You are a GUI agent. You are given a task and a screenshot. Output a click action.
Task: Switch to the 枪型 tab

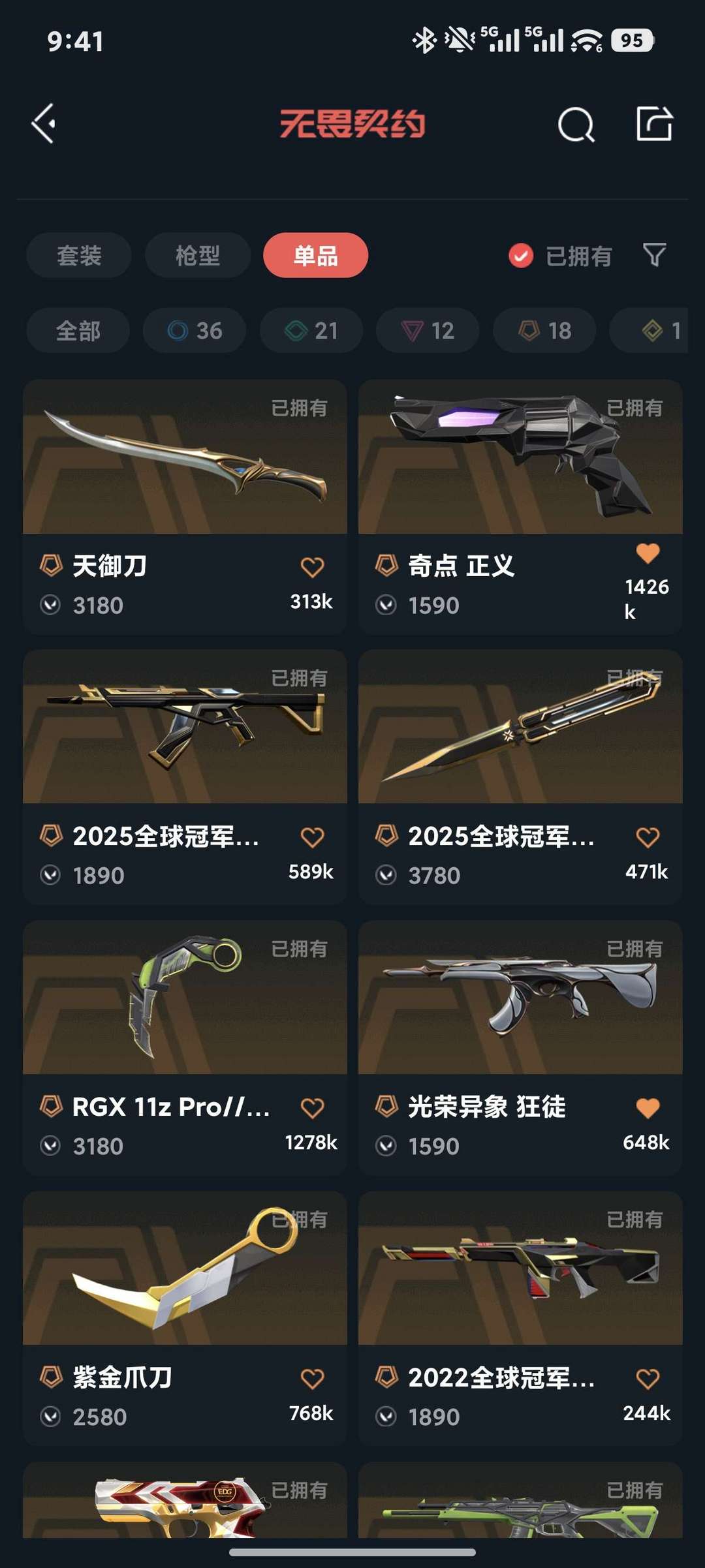click(x=198, y=255)
